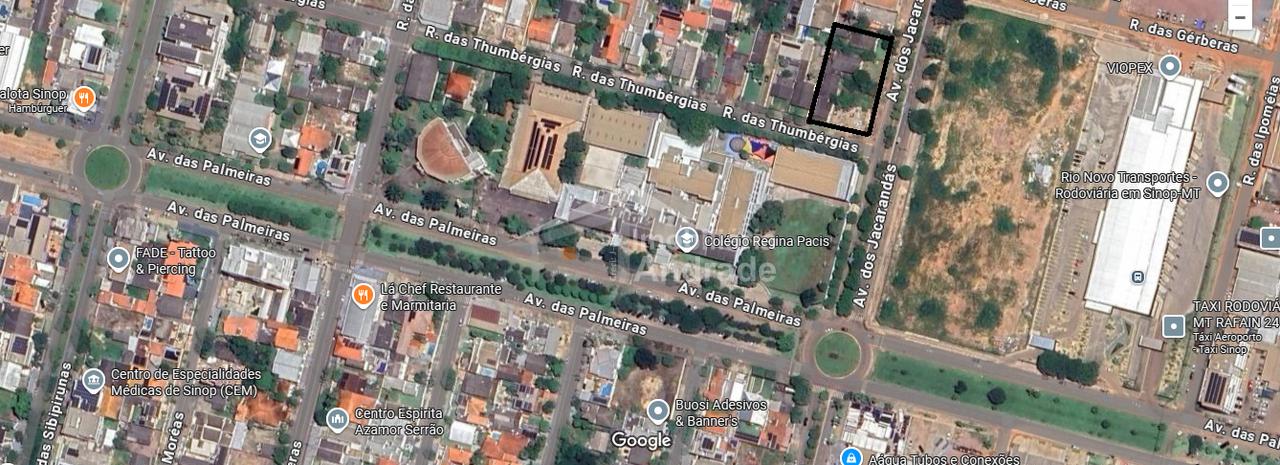Zoom out the map with minus button
1280x465 pixels.
[x=1240, y=17]
